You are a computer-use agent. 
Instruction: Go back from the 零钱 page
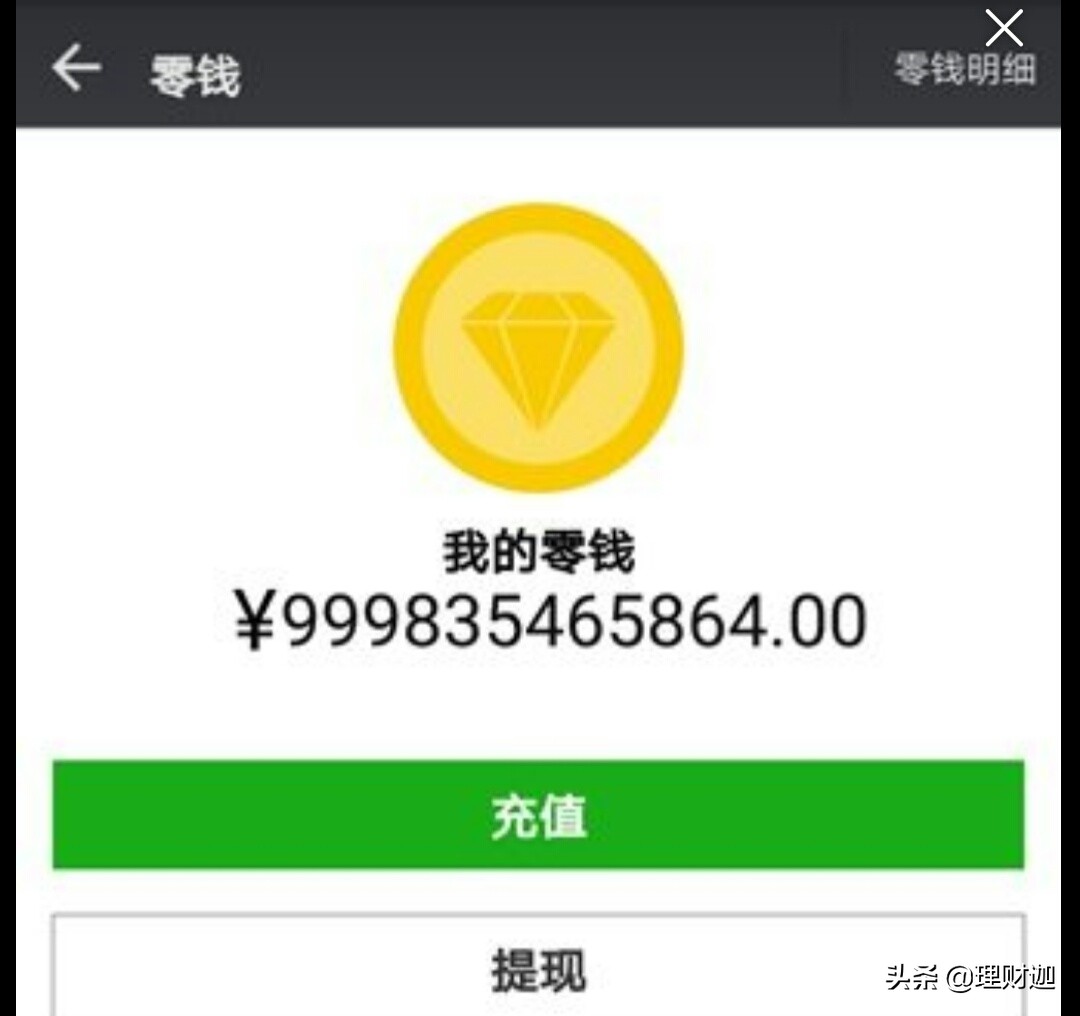(x=76, y=68)
